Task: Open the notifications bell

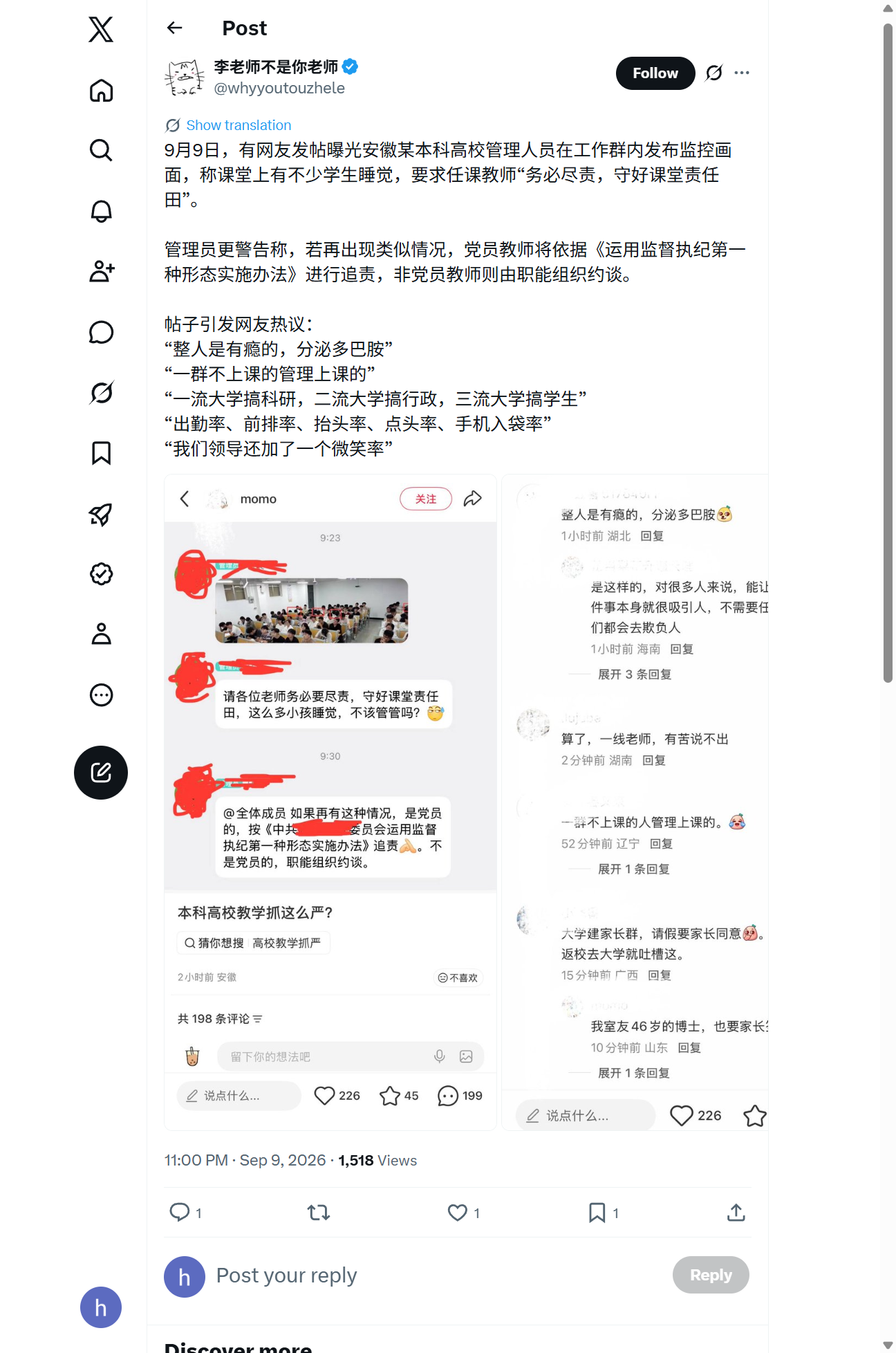Action: click(x=101, y=211)
